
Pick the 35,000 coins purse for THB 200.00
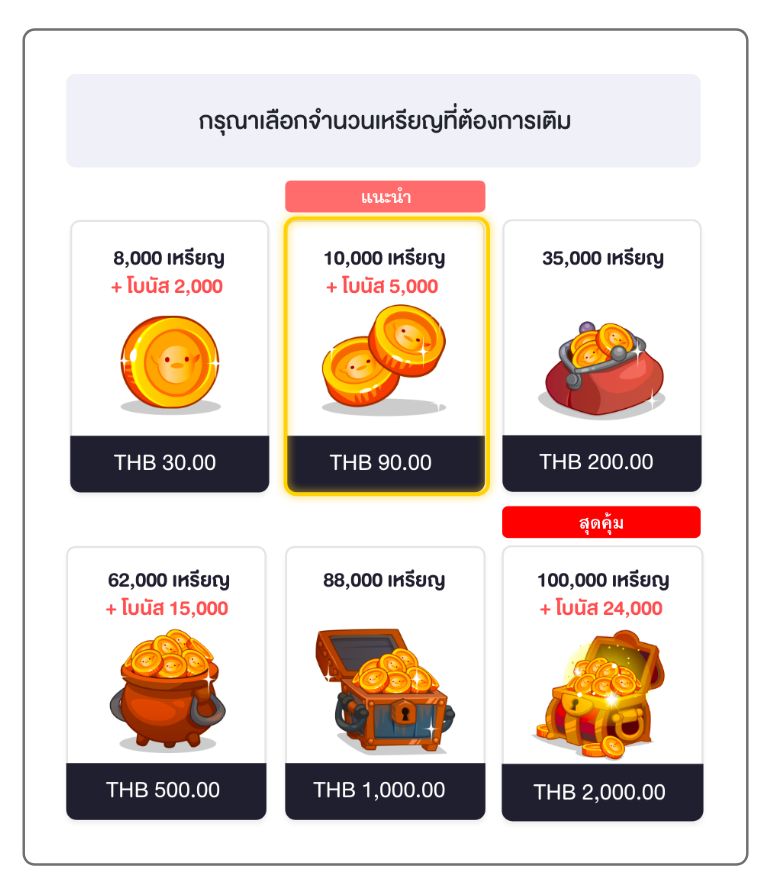point(601,356)
